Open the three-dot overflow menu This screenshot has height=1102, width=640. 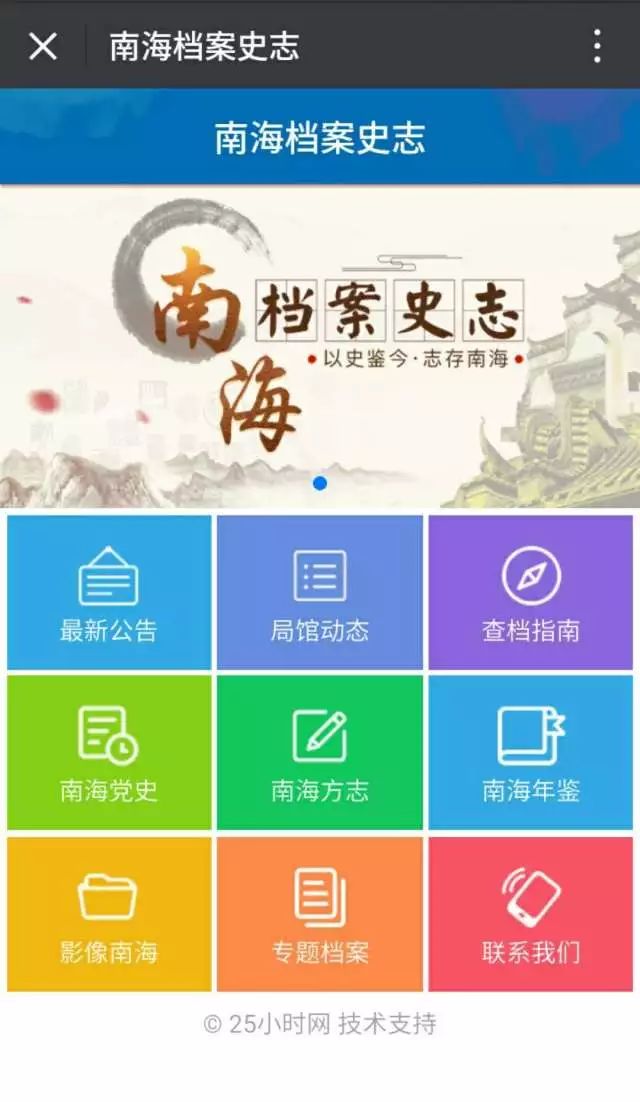pos(597,46)
